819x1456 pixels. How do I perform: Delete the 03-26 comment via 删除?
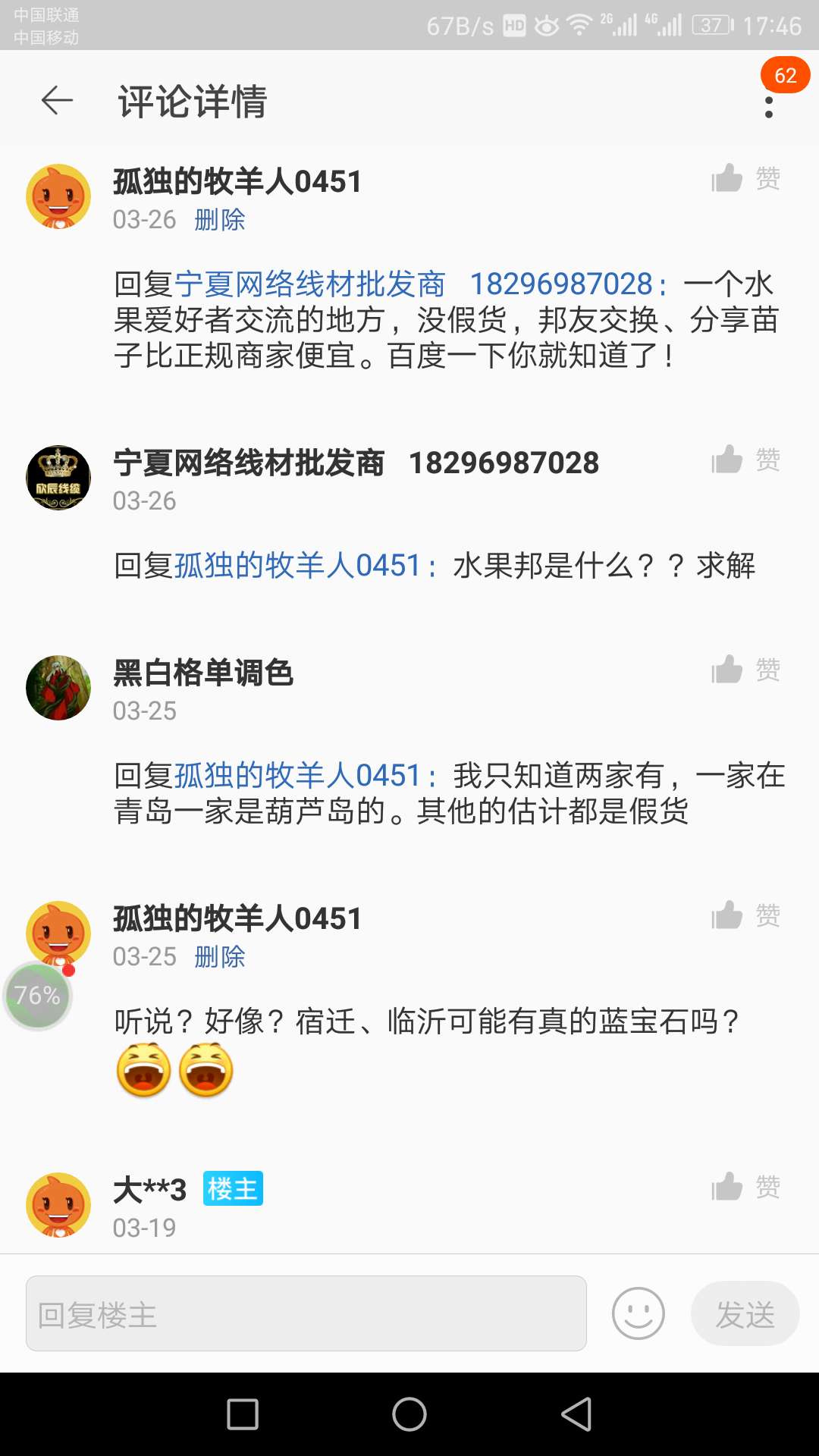(x=220, y=220)
